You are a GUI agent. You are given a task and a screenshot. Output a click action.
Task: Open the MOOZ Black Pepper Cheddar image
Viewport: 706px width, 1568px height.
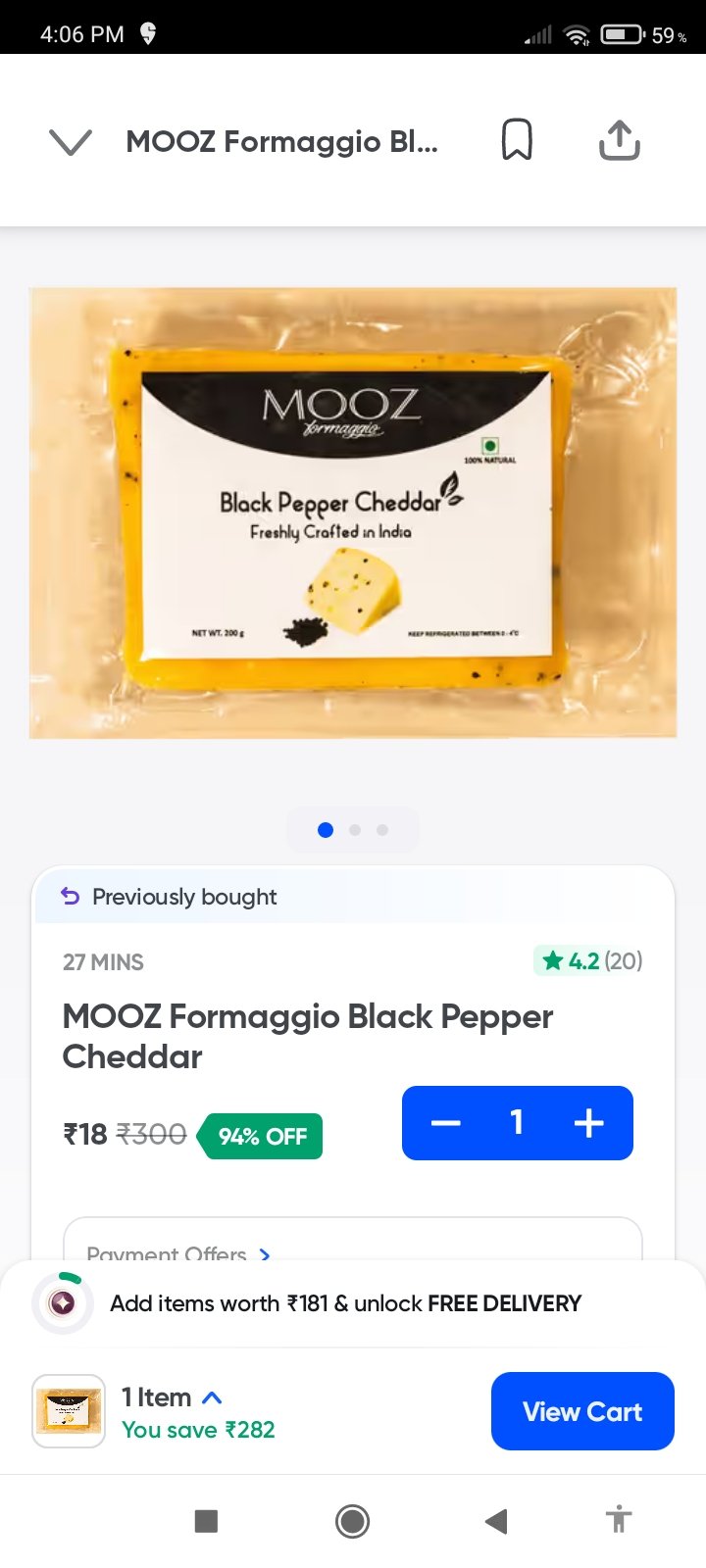[x=353, y=513]
